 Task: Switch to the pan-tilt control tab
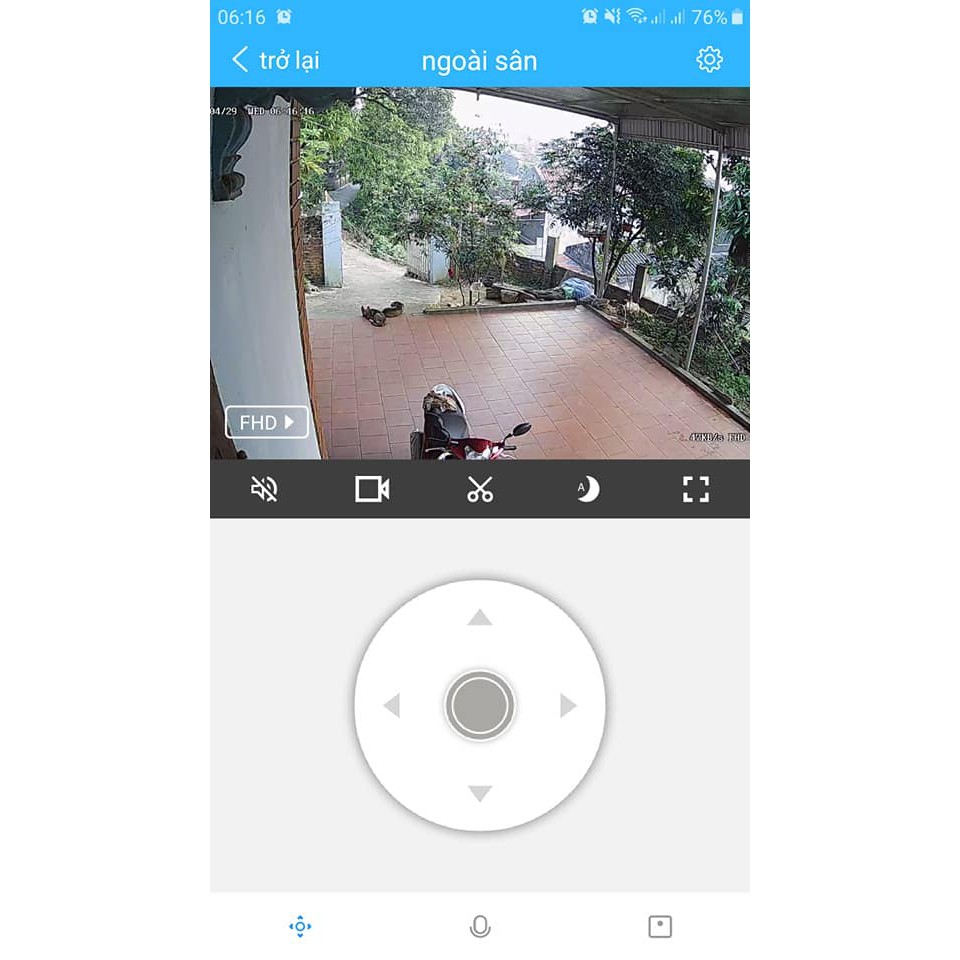(300, 927)
